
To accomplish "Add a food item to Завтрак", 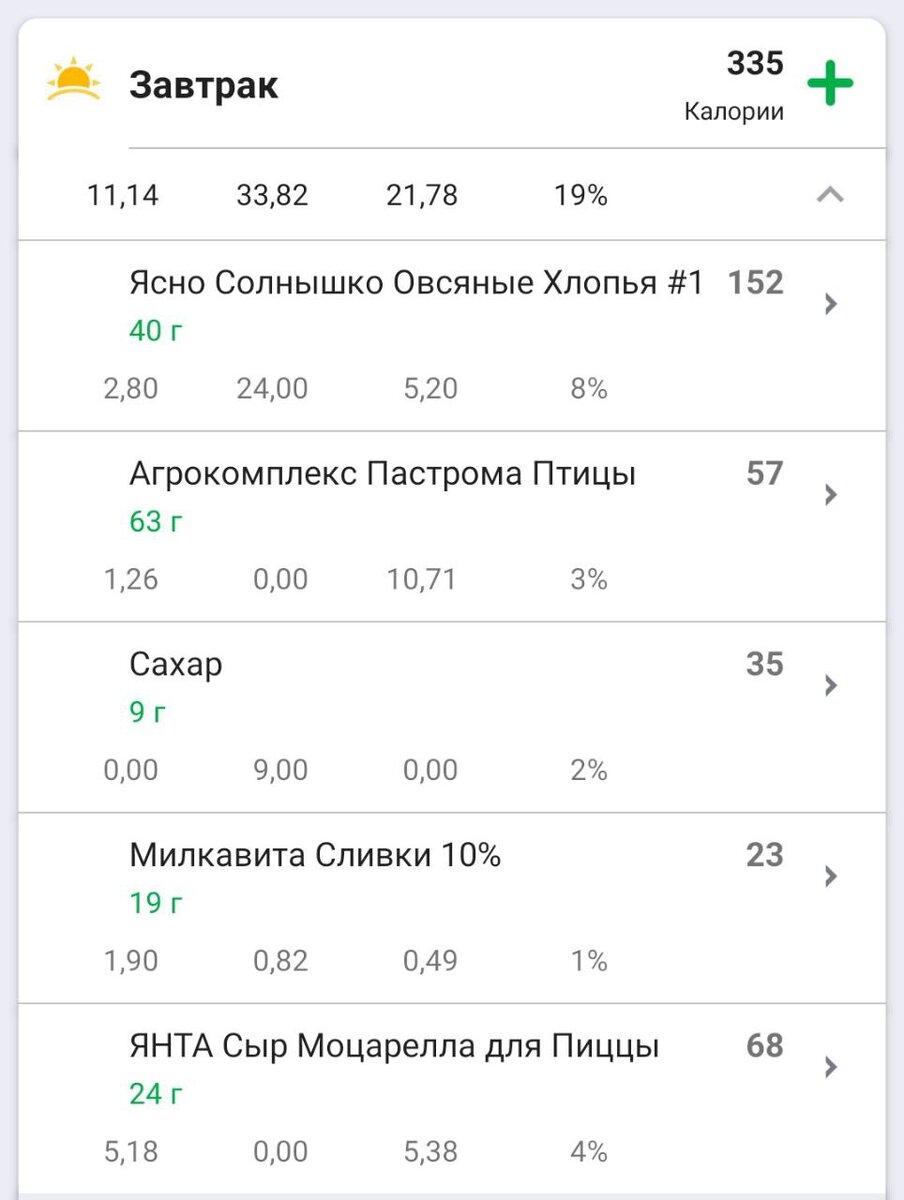I will coord(830,83).
